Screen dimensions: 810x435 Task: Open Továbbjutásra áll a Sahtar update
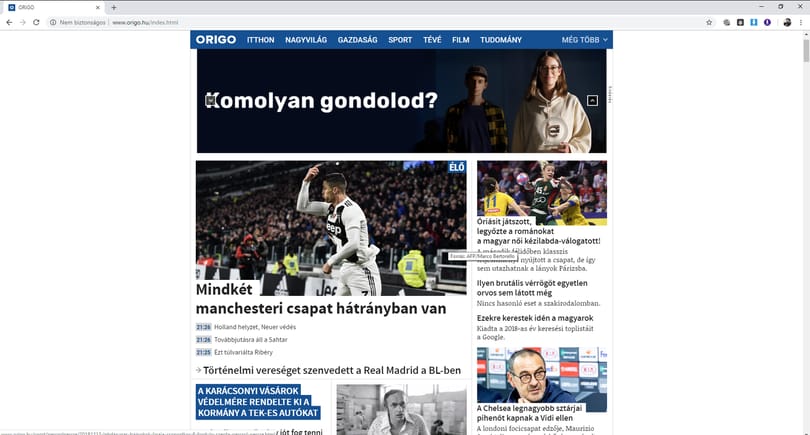point(250,340)
